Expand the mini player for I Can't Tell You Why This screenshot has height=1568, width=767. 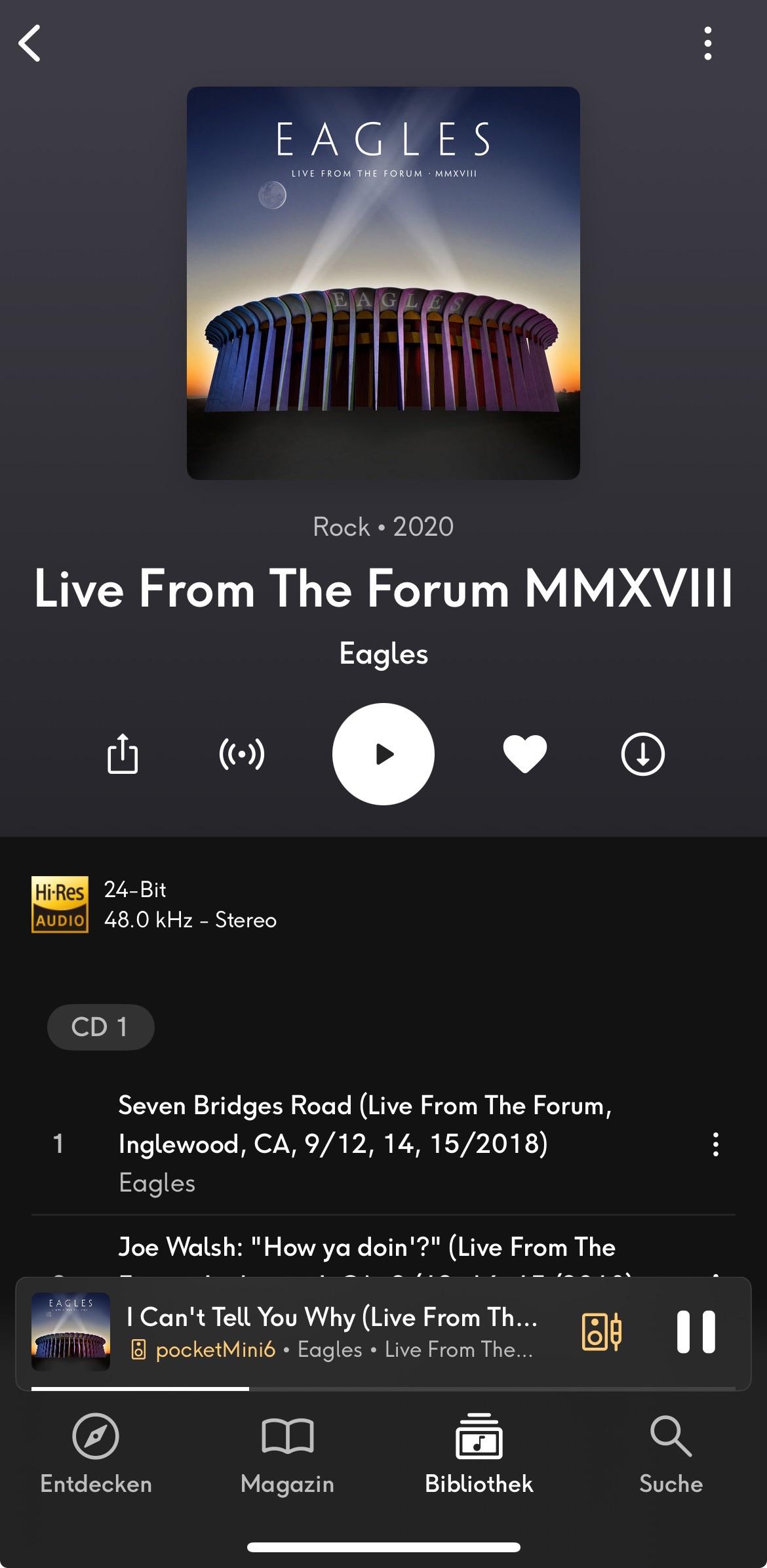(x=331, y=1333)
